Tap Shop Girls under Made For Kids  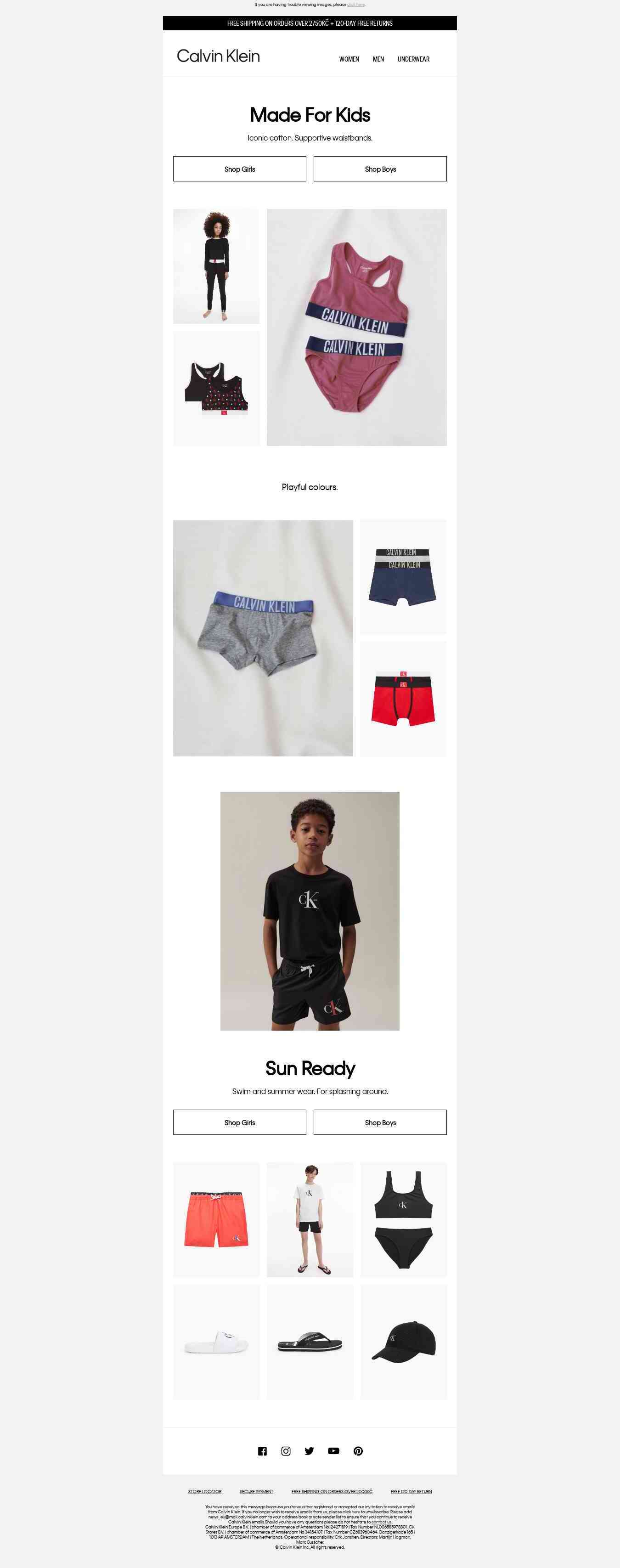coord(239,169)
